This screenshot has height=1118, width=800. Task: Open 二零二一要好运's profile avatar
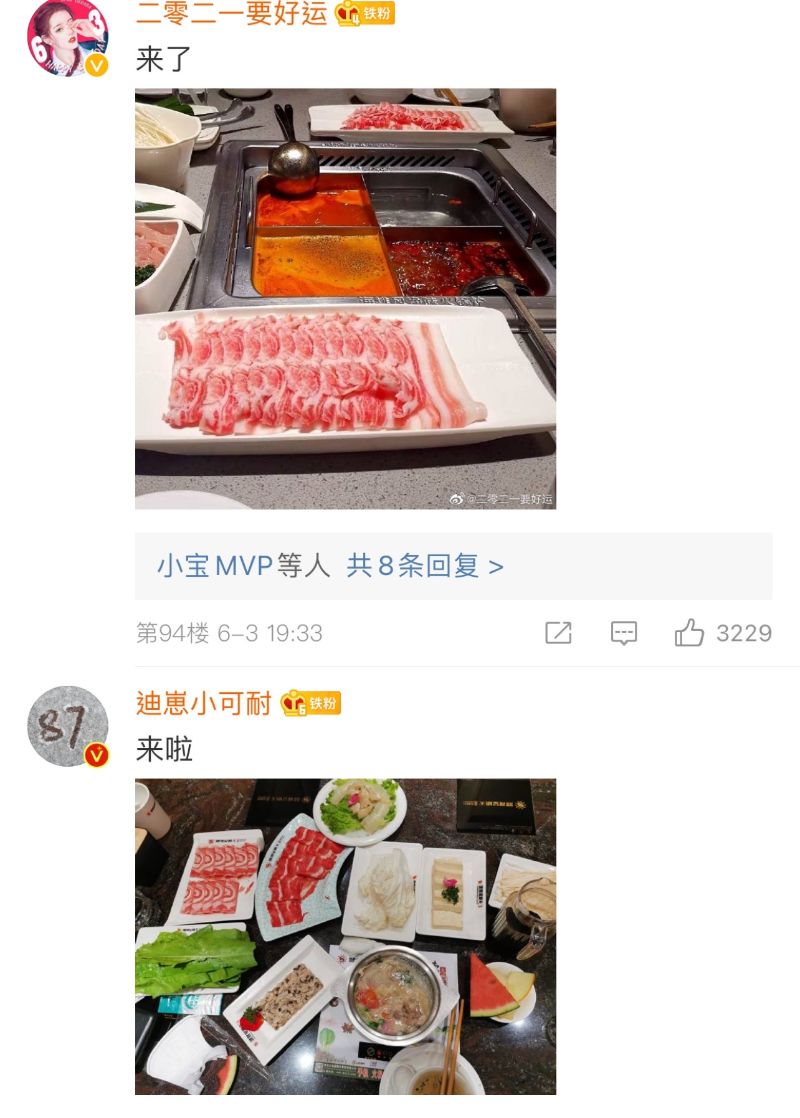click(x=67, y=36)
